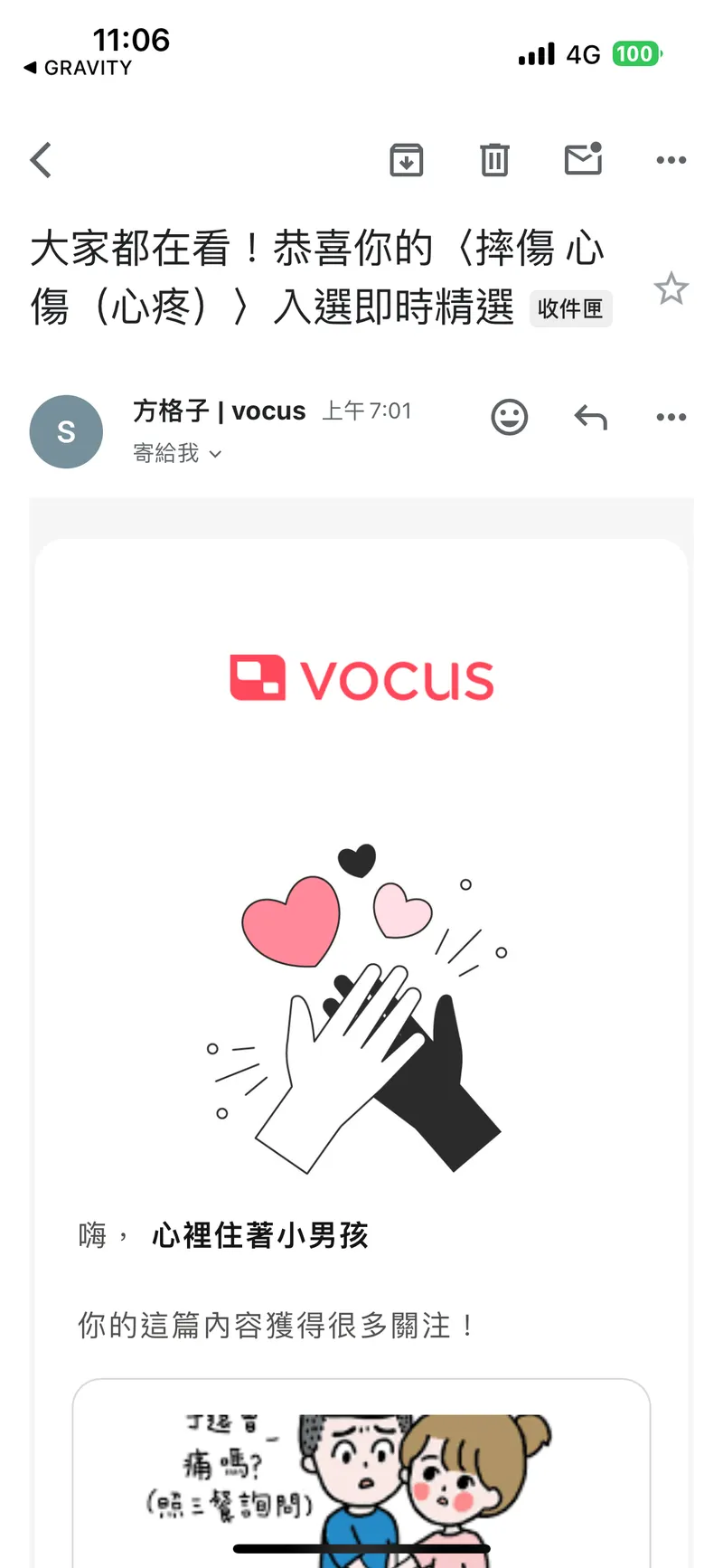Archive this email
The width and height of the screenshot is (723, 1568).
pyautogui.click(x=407, y=160)
